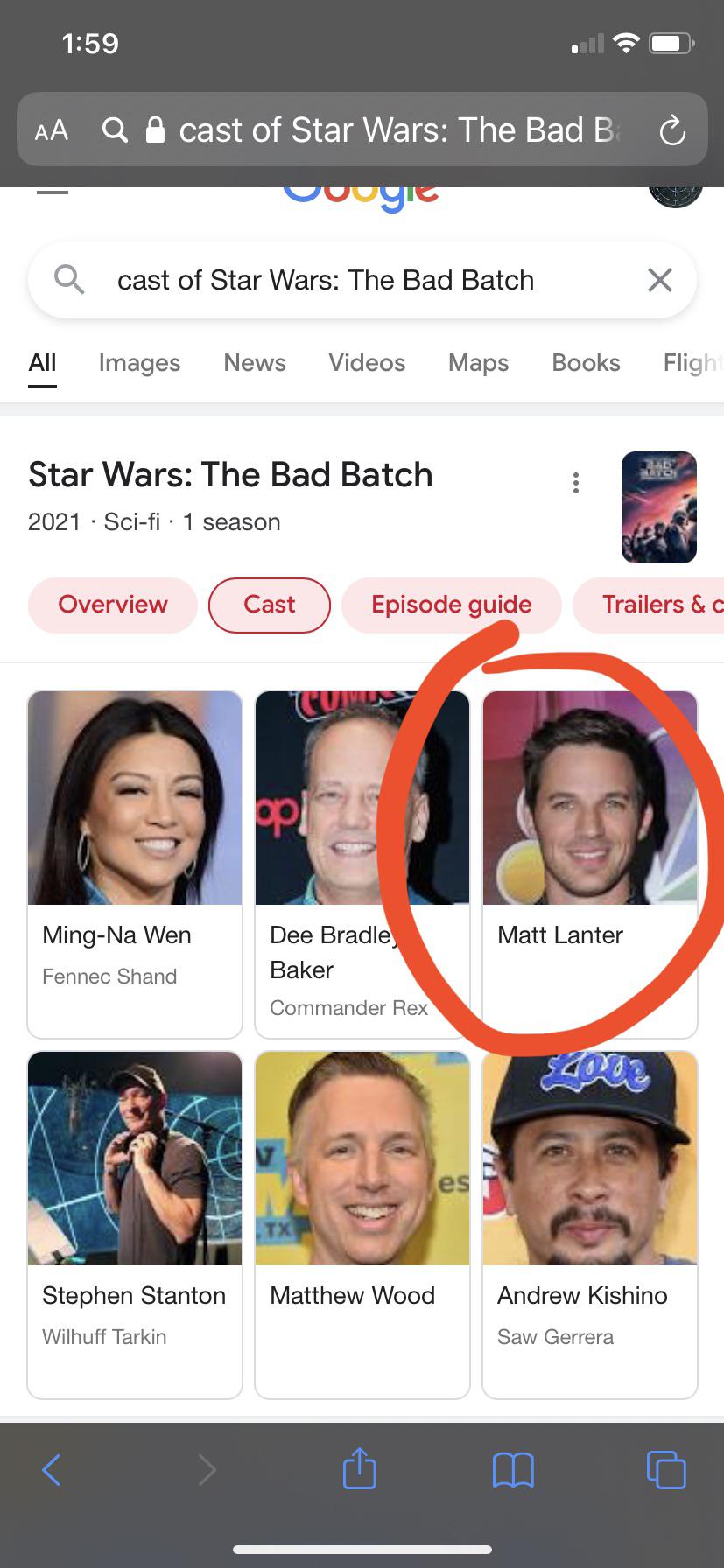
Task: Select the Episode guide chip
Action: [x=451, y=605]
